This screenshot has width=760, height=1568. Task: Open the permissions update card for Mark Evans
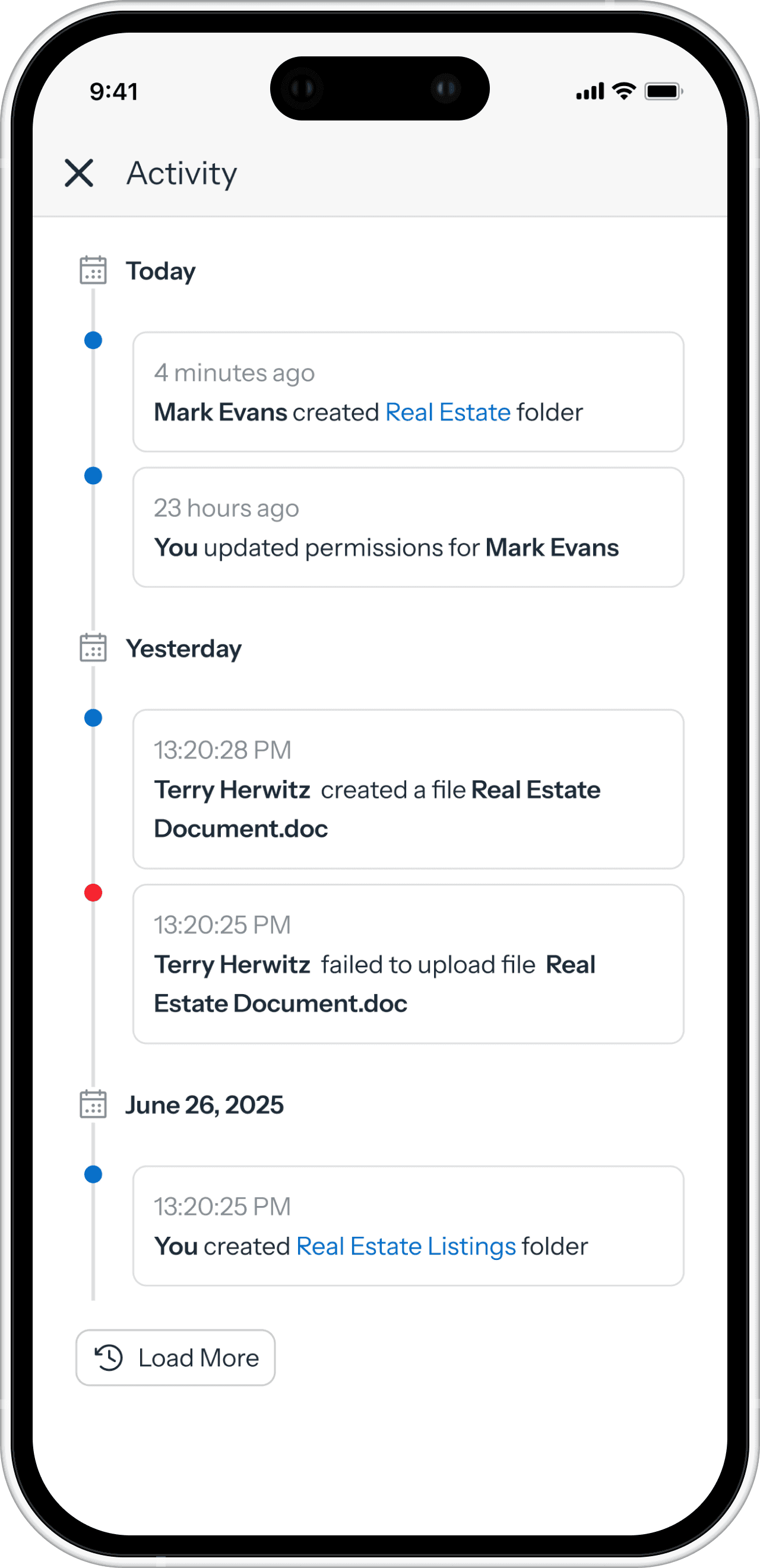click(x=408, y=527)
